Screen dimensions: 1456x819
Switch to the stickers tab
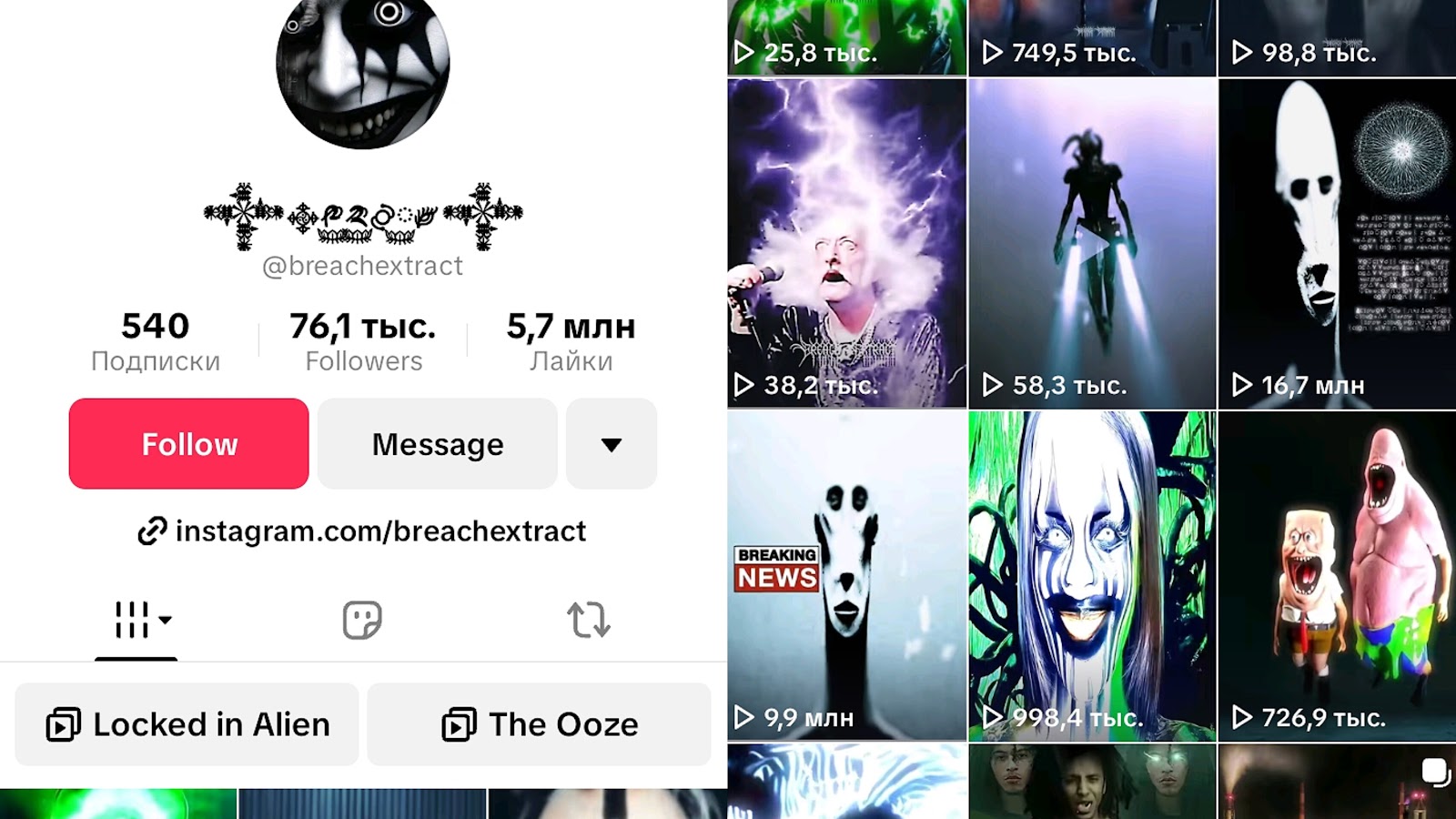pyautogui.click(x=361, y=621)
